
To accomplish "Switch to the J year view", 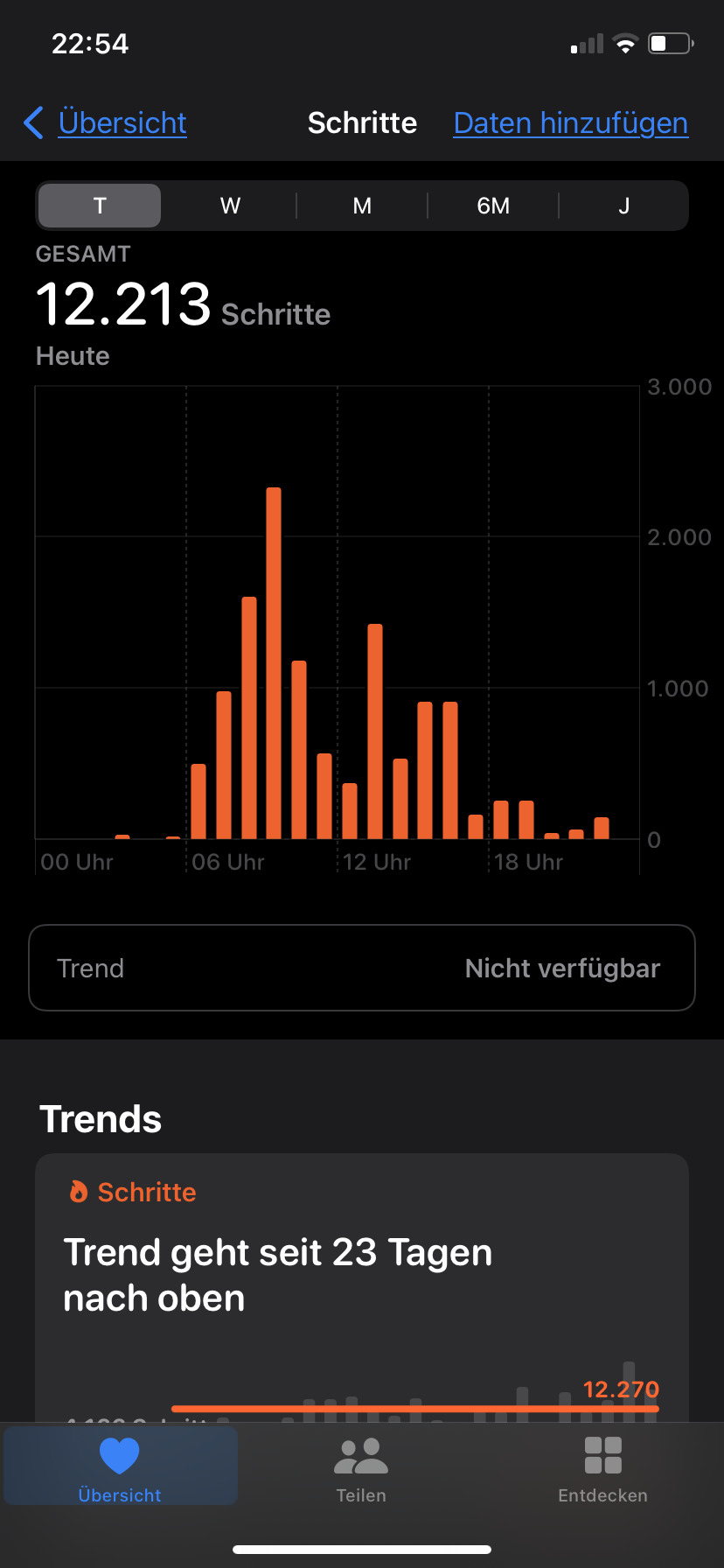I will tap(623, 206).
